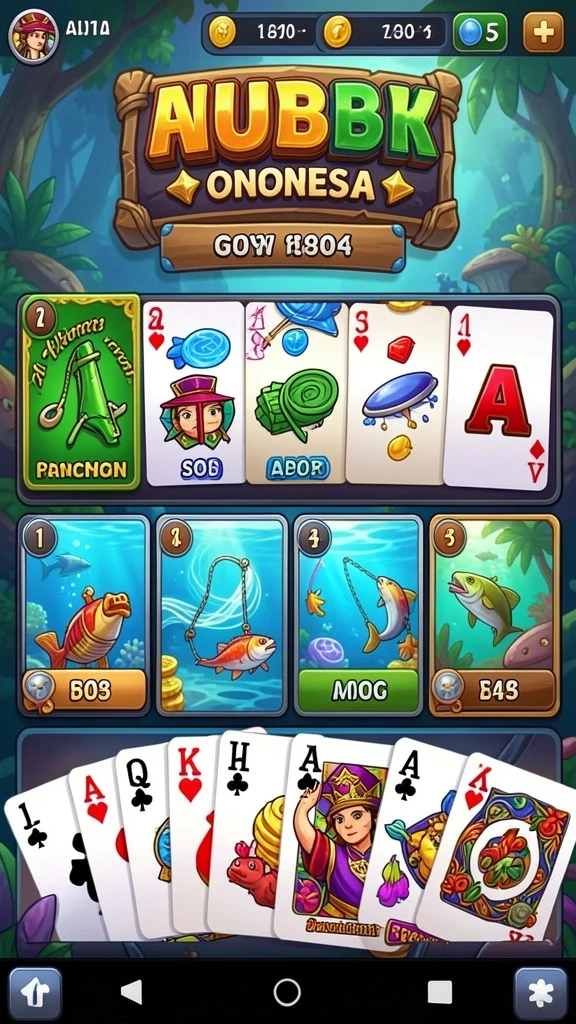The image size is (576, 1024).
Task: Tap the orange plus button to add currency
Action: [x=543, y=32]
